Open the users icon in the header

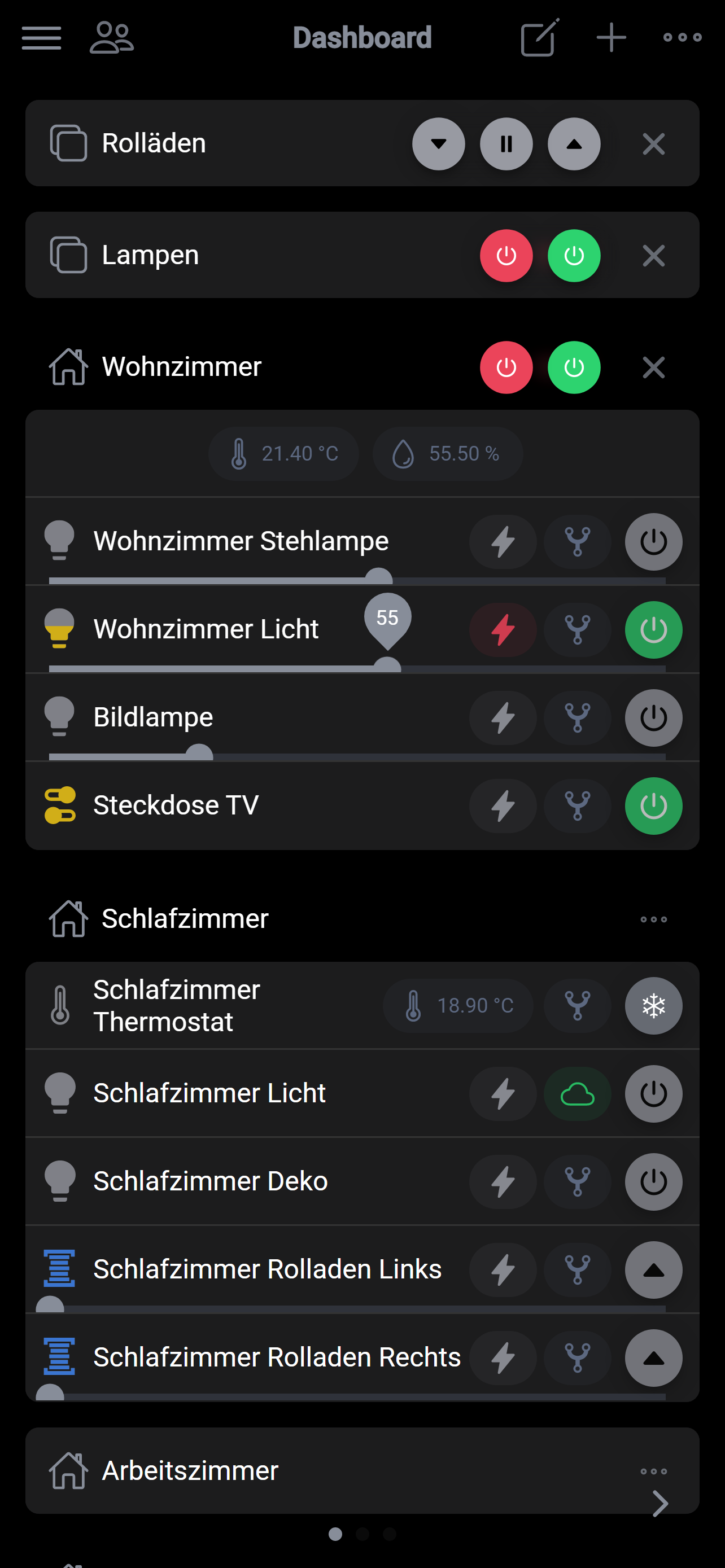coord(111,38)
